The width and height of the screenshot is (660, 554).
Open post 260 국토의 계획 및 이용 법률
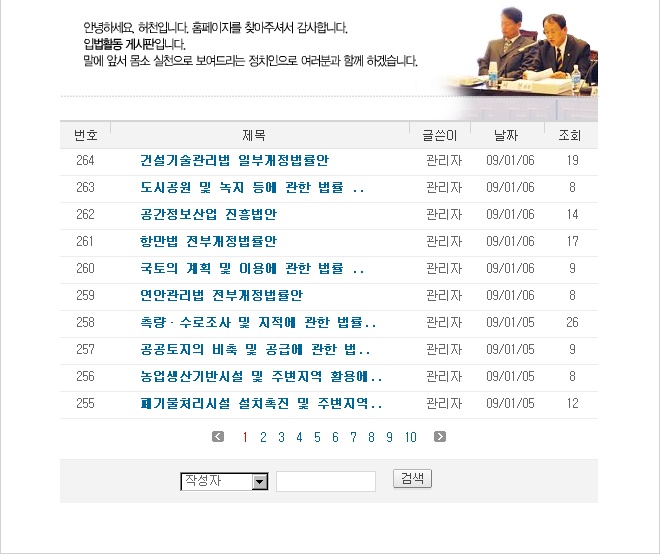click(252, 268)
